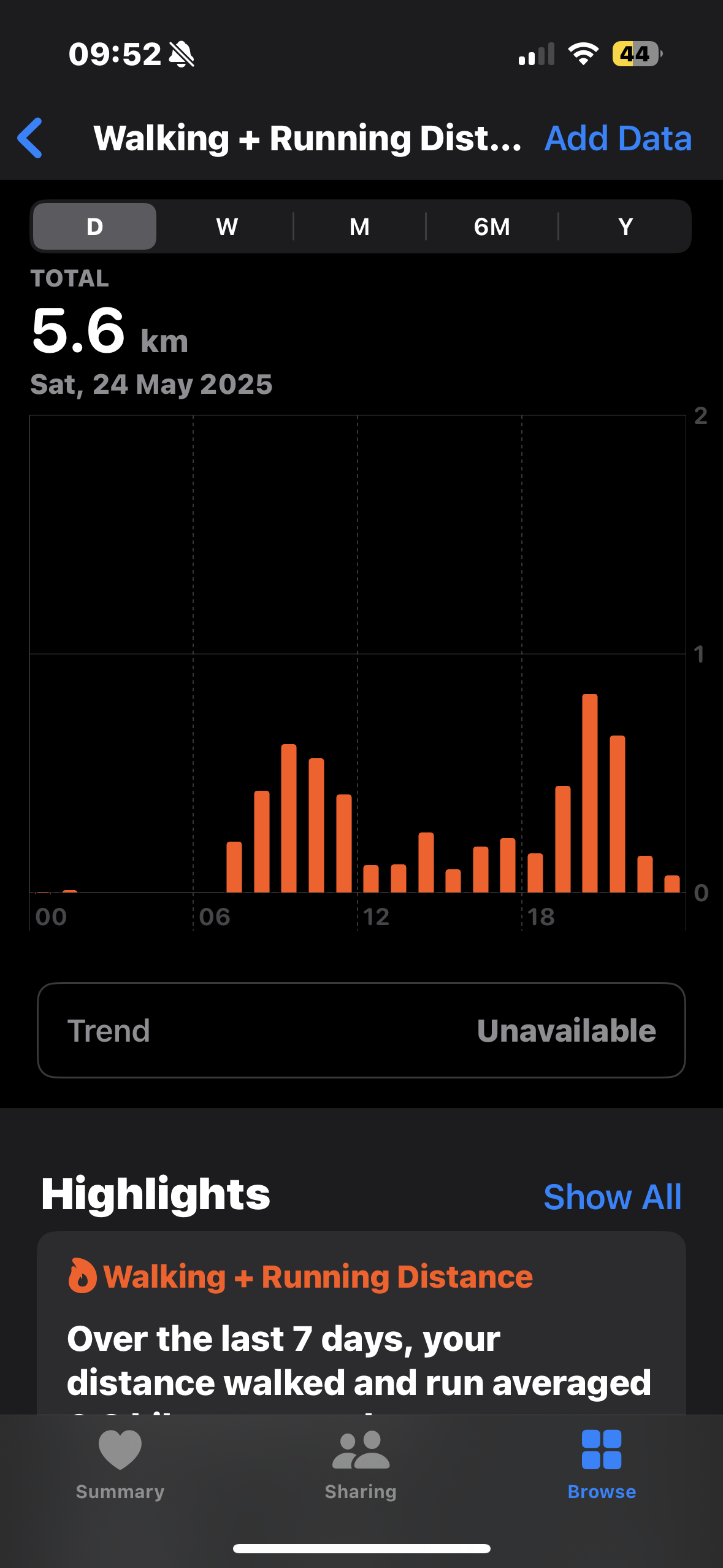Open the Sharing tab
723x1568 pixels.
[361, 1465]
